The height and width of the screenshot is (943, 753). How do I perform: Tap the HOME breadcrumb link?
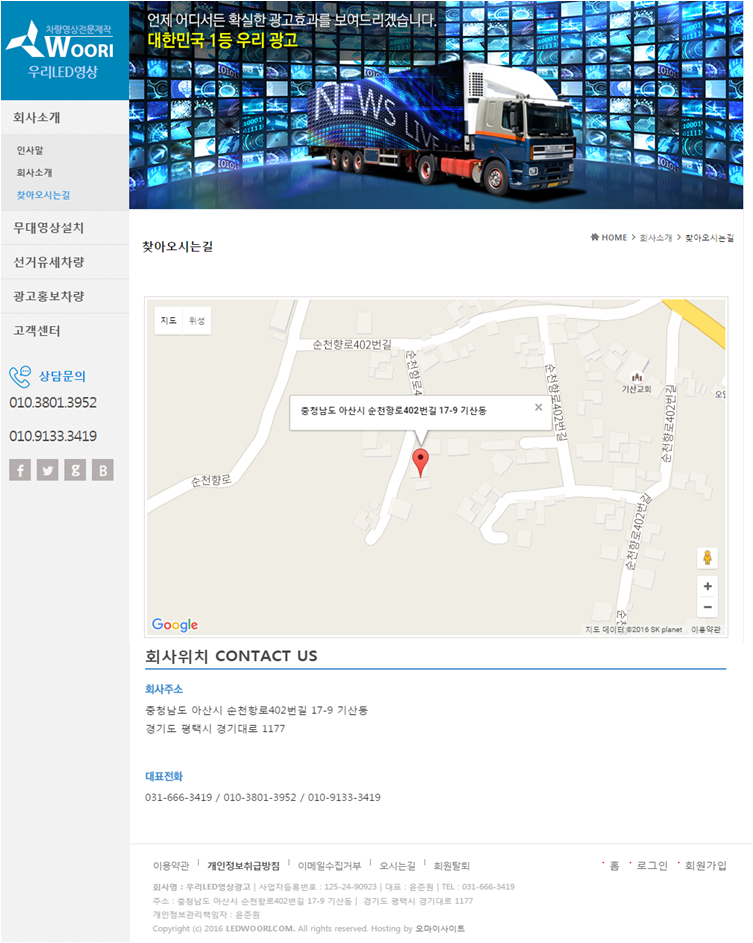613,238
